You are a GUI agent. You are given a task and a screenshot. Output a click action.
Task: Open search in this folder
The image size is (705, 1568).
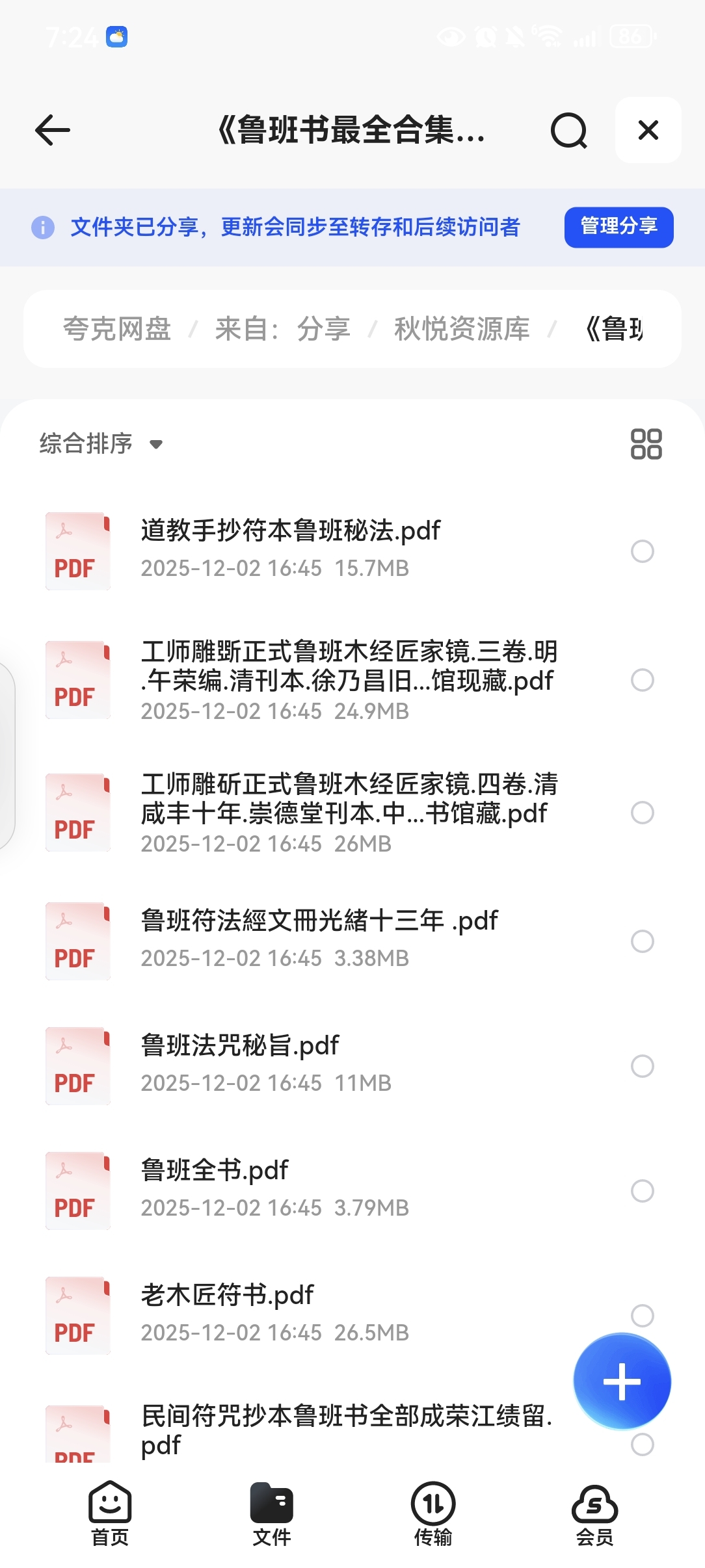pyautogui.click(x=568, y=131)
